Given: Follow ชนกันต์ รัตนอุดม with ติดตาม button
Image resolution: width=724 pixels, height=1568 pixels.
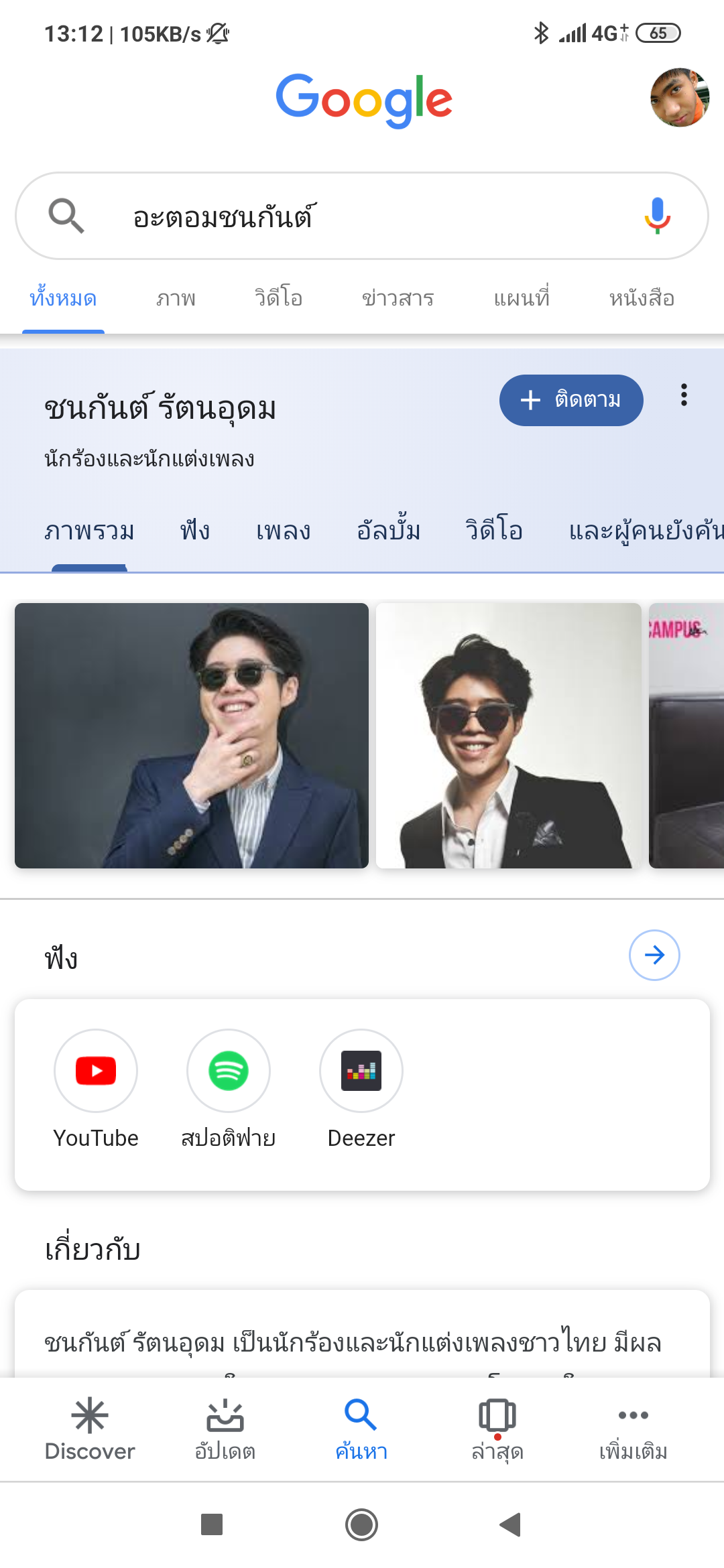Looking at the screenshot, I should click(x=571, y=400).
